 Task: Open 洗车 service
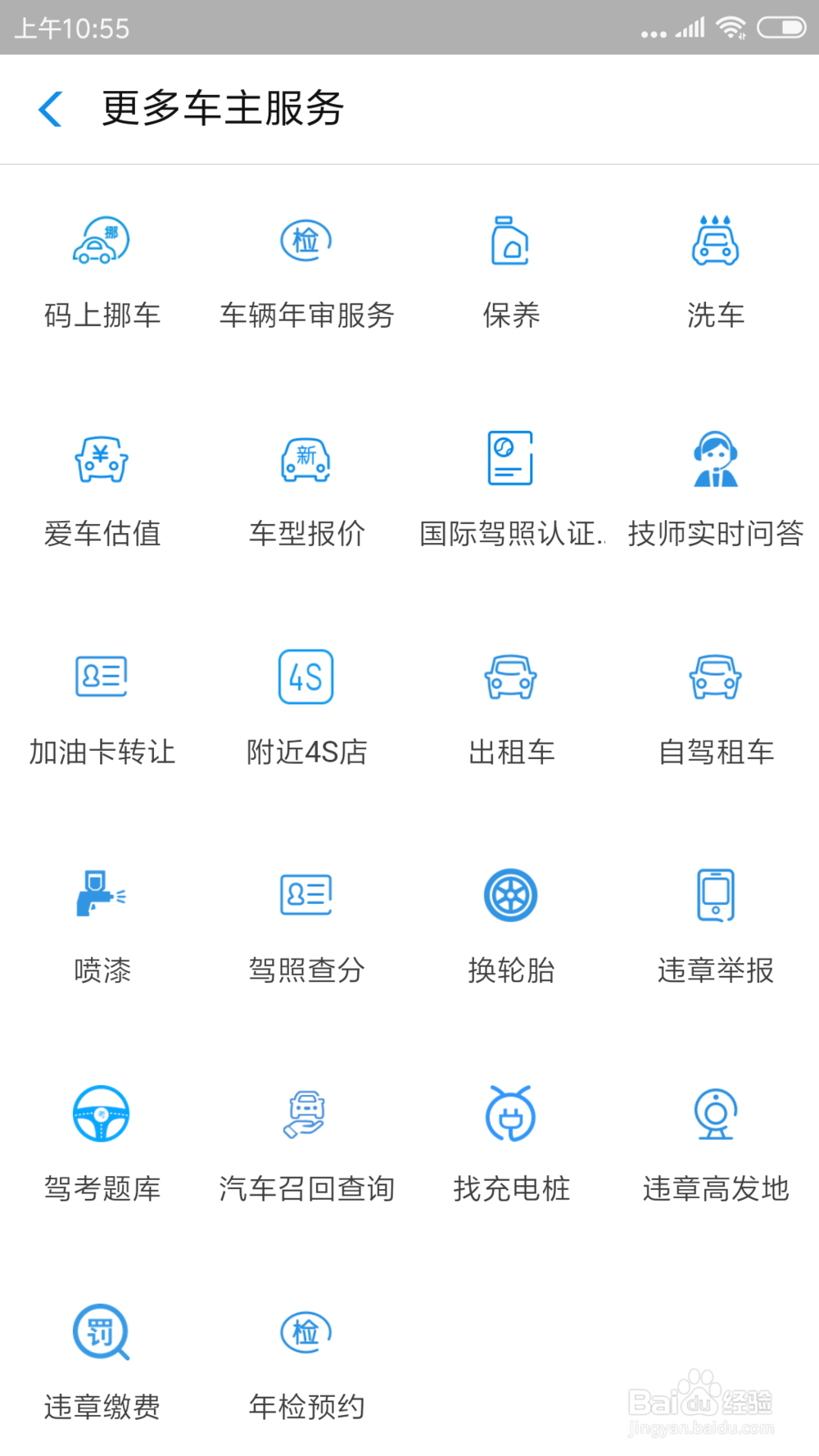pyautogui.click(x=716, y=270)
